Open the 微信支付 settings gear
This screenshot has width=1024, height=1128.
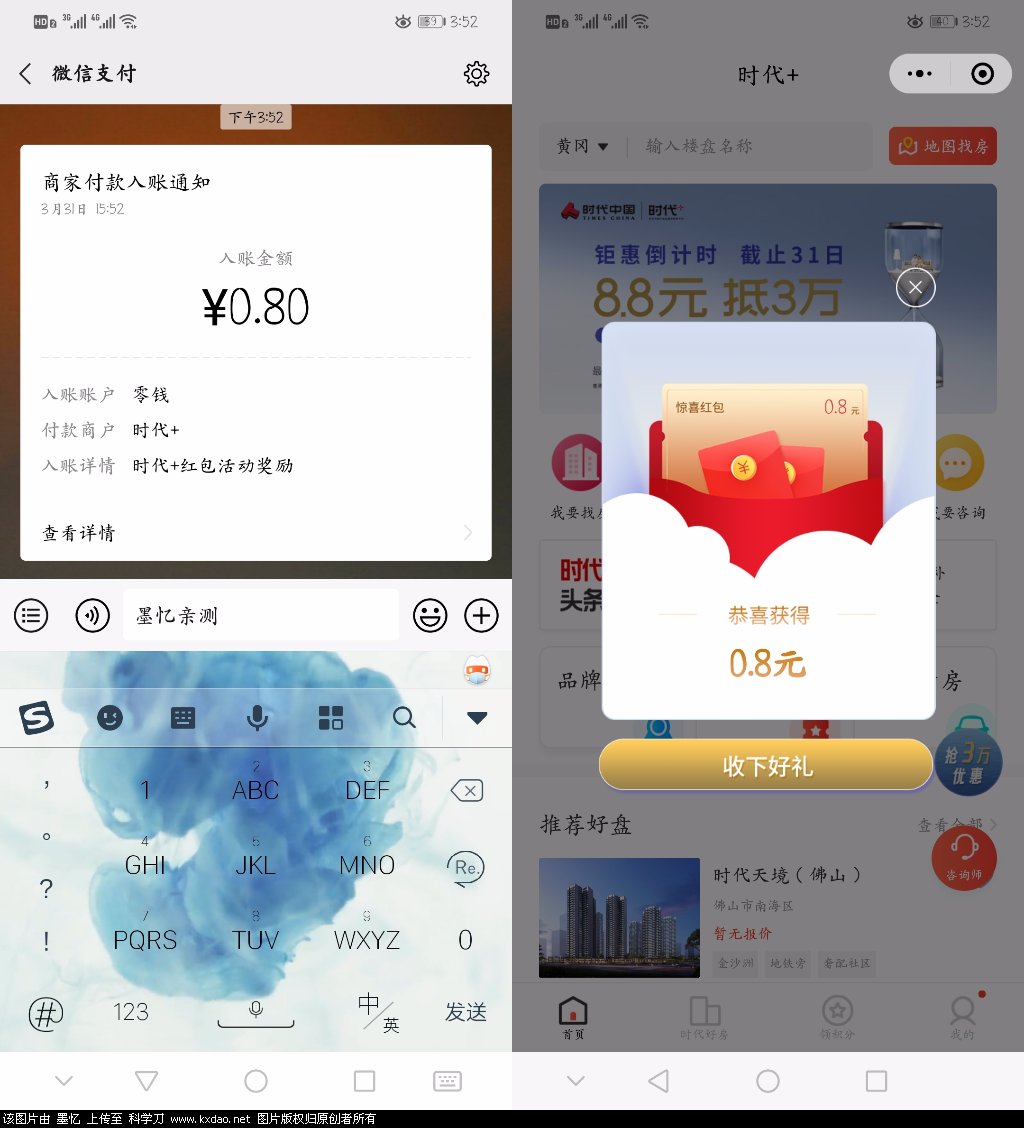(x=476, y=73)
